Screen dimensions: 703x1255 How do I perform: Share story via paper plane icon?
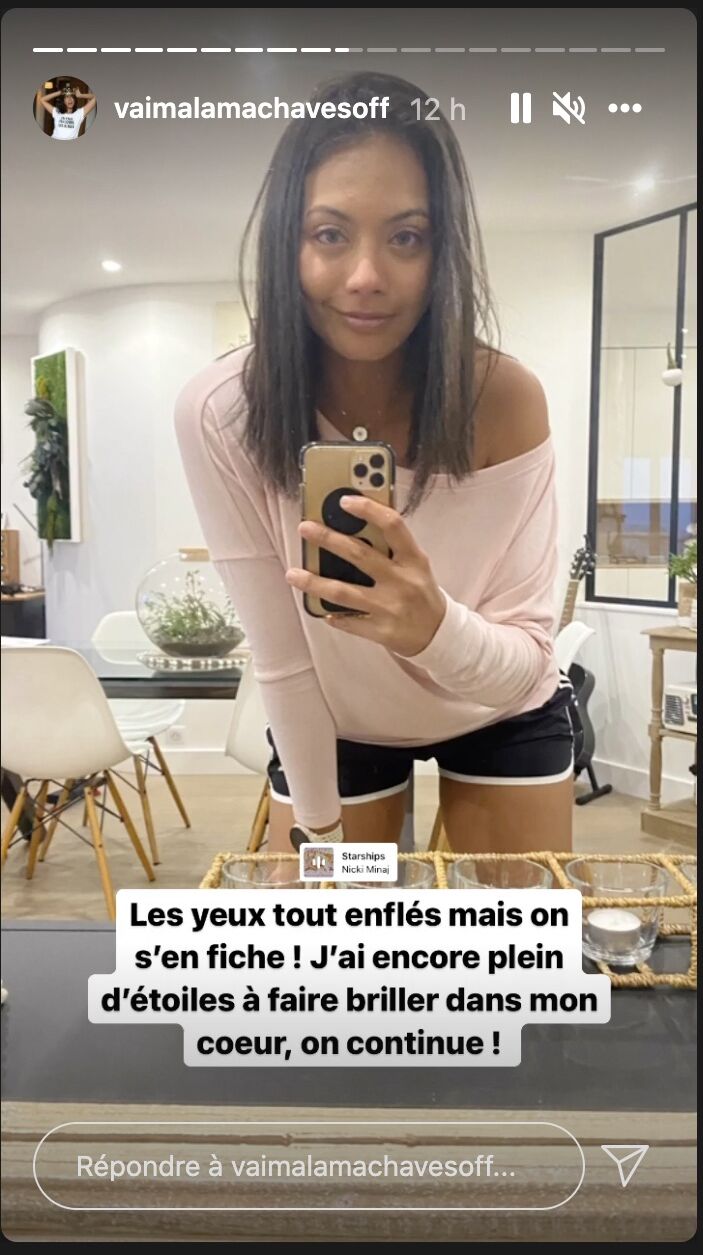tap(625, 1166)
